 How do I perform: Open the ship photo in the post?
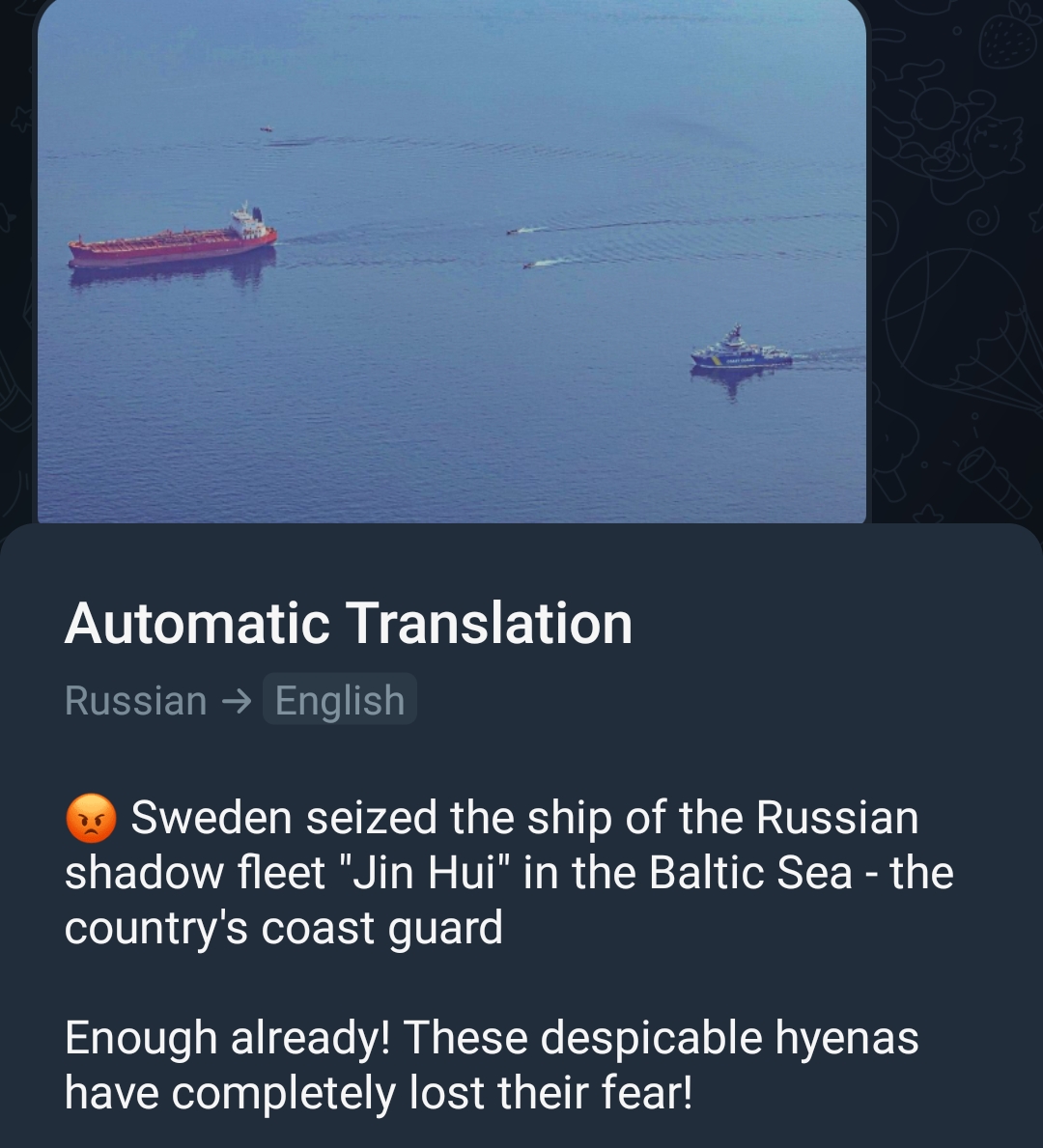(x=452, y=262)
